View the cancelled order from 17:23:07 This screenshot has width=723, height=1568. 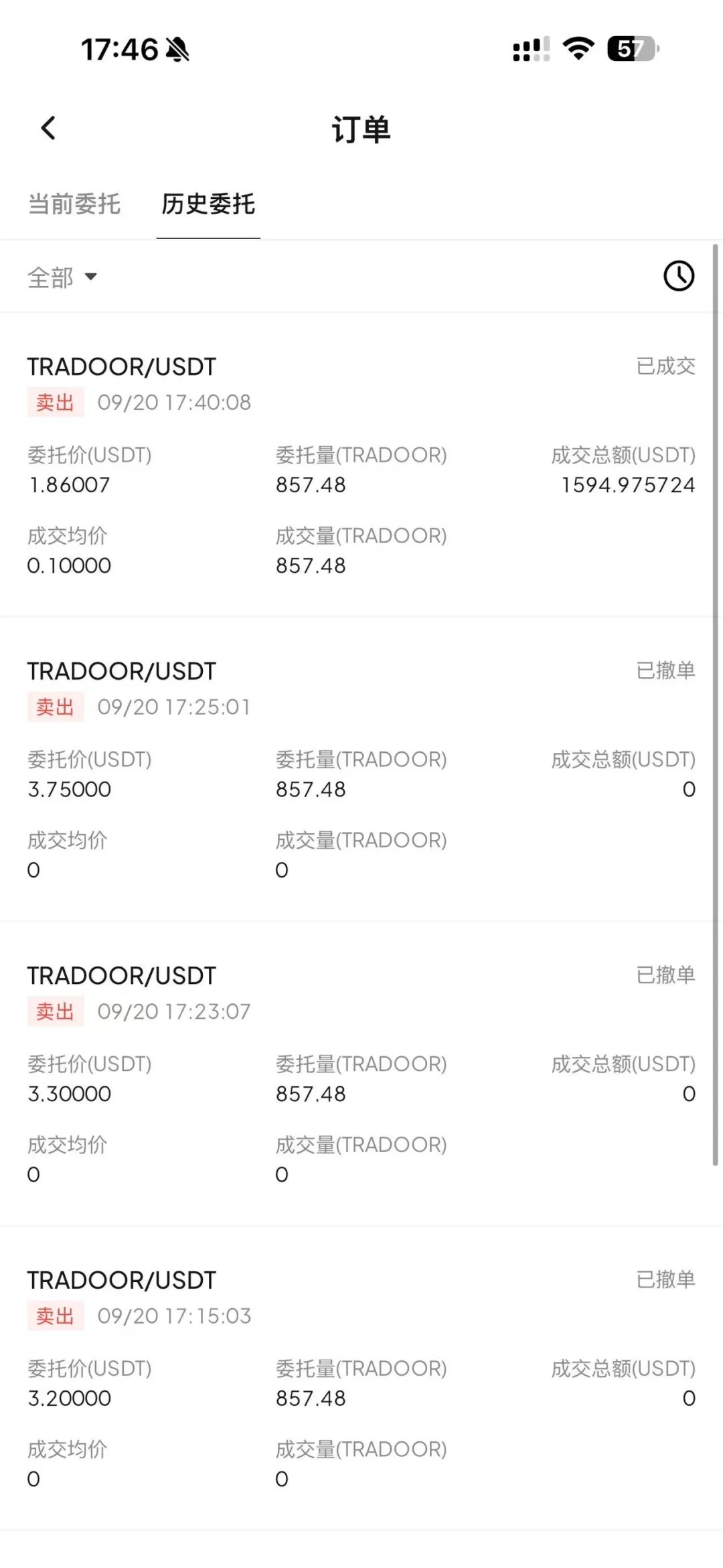pos(360,1074)
